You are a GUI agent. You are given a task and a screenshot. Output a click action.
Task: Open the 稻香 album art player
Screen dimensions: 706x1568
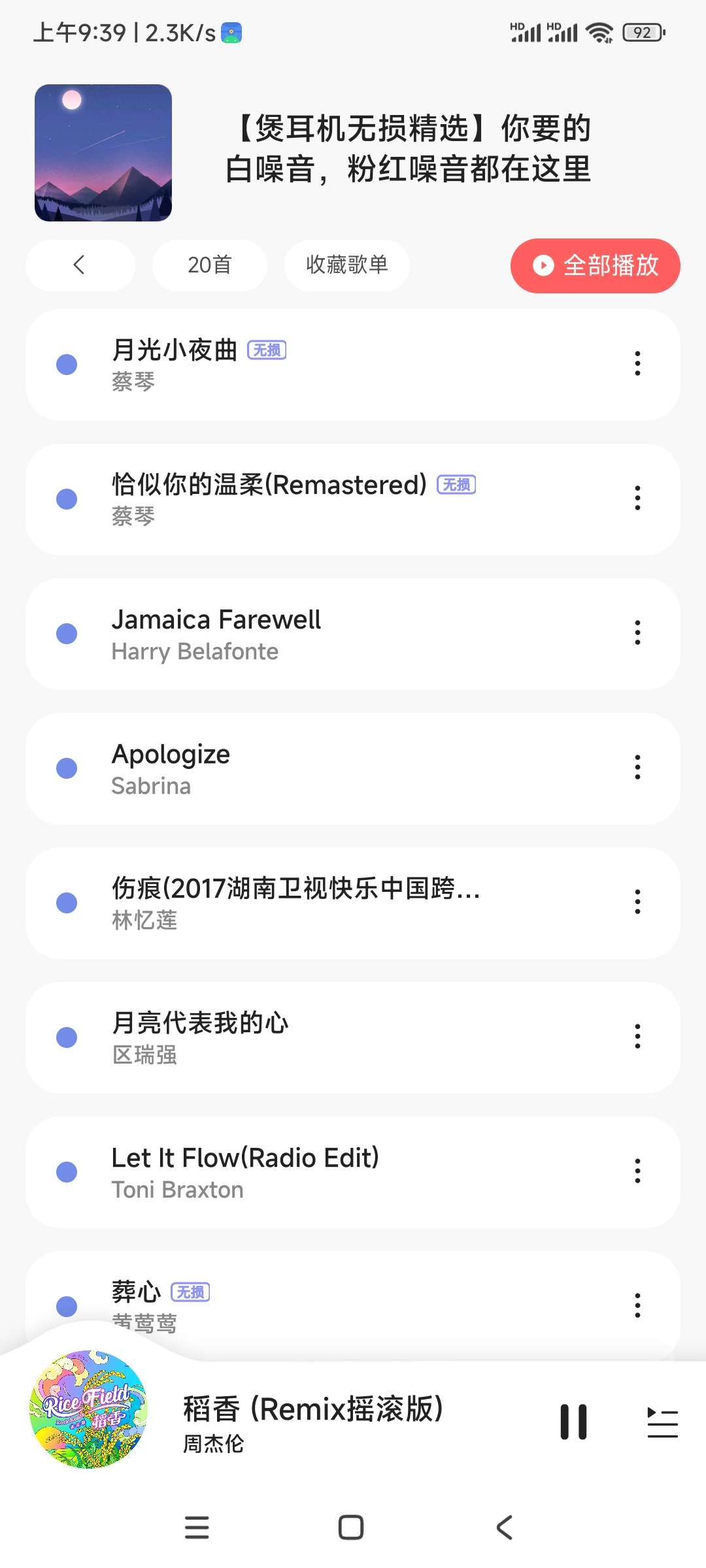[88, 1409]
